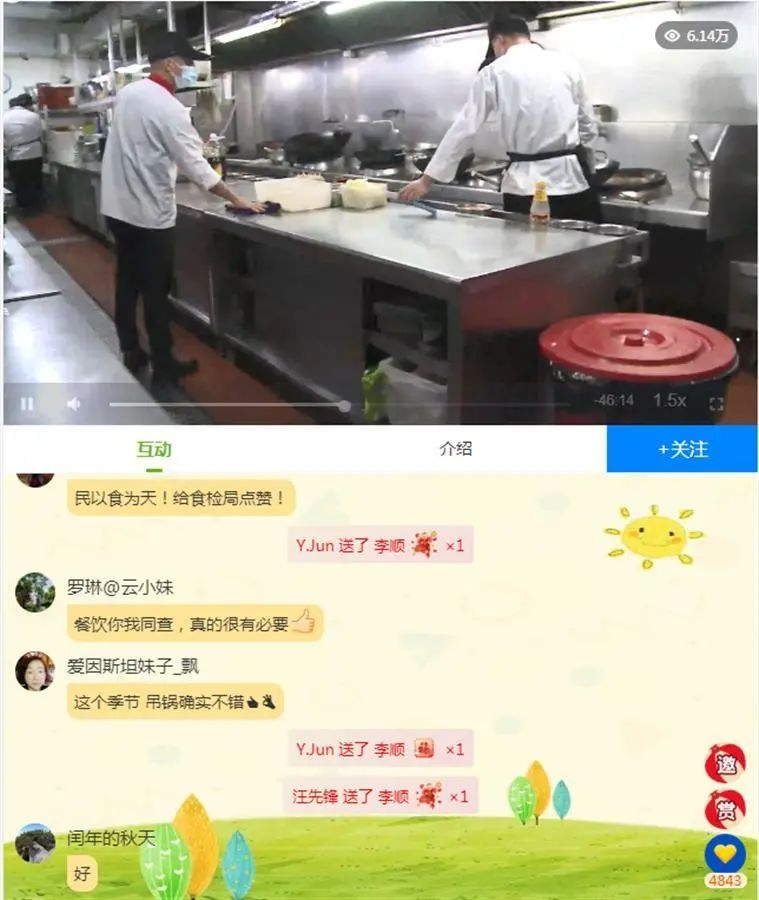Open 爱因斯坦妹子_飘's avatar
This screenshot has width=759, height=900.
[35, 671]
